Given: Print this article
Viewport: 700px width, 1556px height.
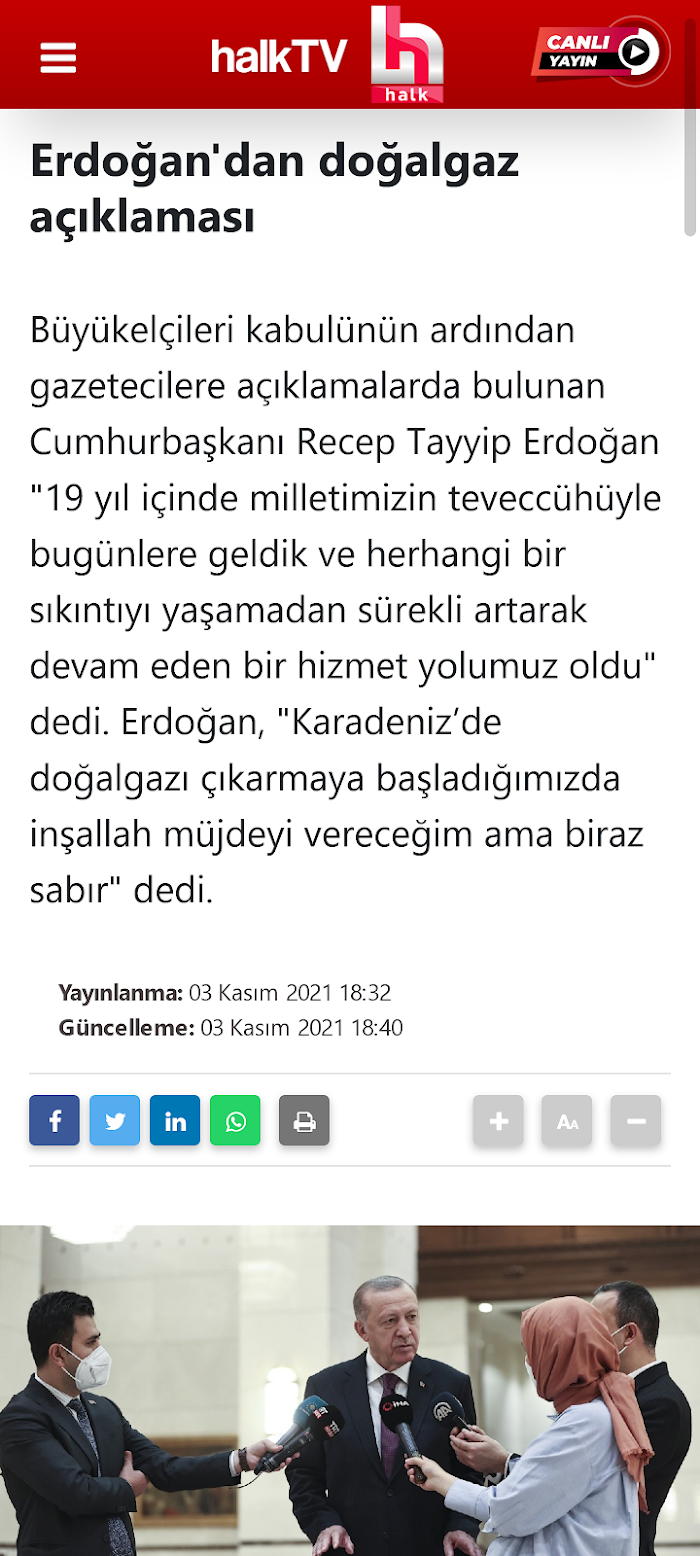Looking at the screenshot, I should pyautogui.click(x=304, y=1121).
